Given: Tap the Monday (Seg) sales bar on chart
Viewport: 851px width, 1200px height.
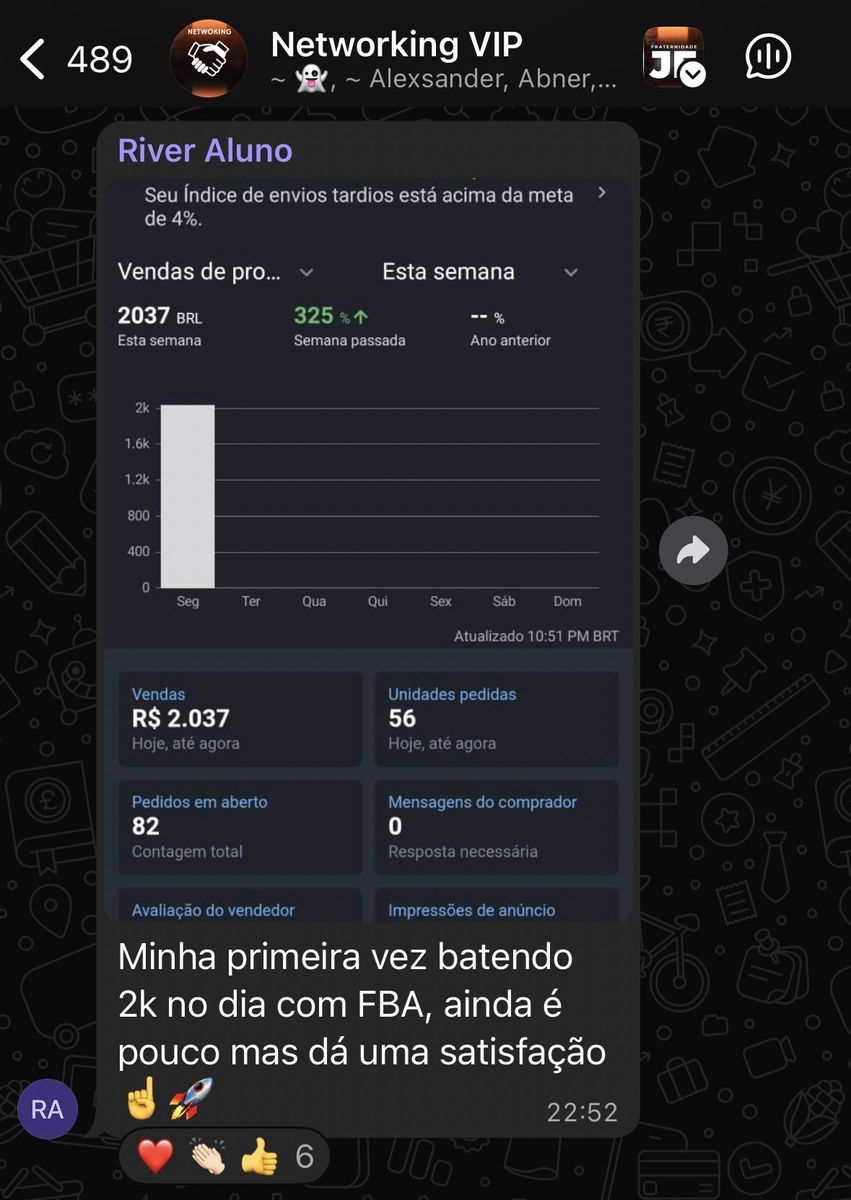Looking at the screenshot, I should pos(187,495).
